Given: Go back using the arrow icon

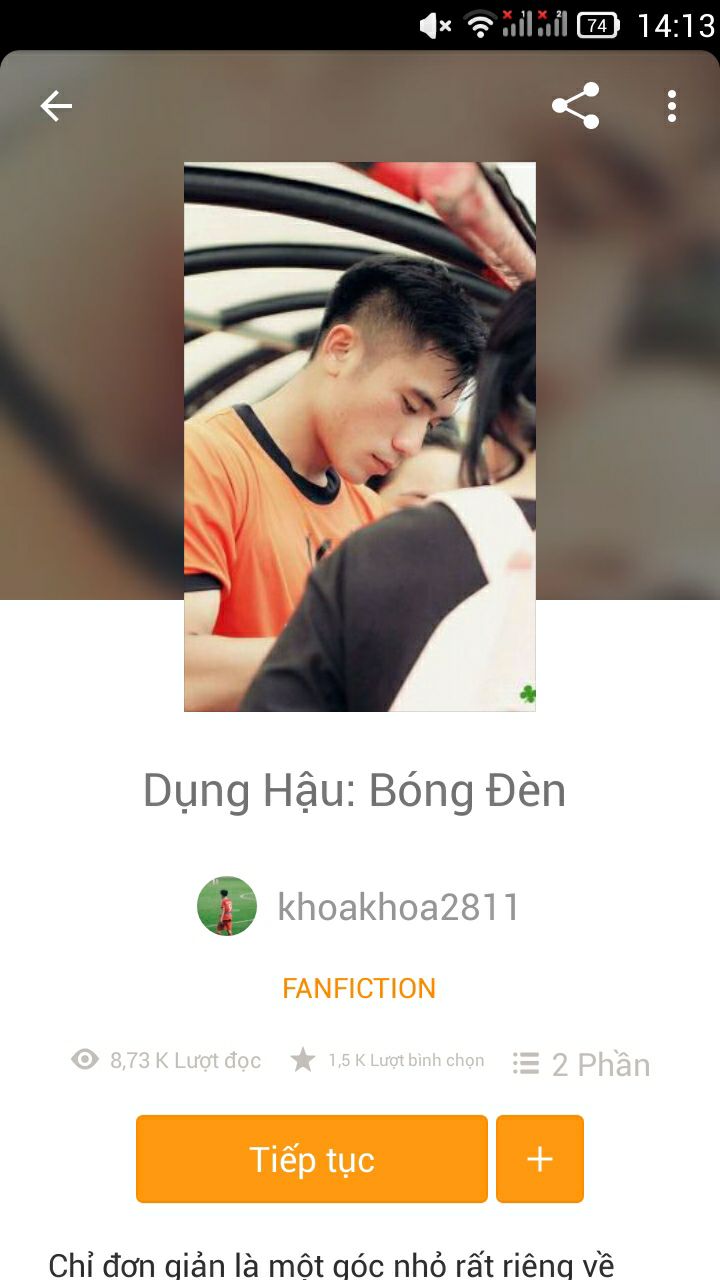Looking at the screenshot, I should pos(56,106).
